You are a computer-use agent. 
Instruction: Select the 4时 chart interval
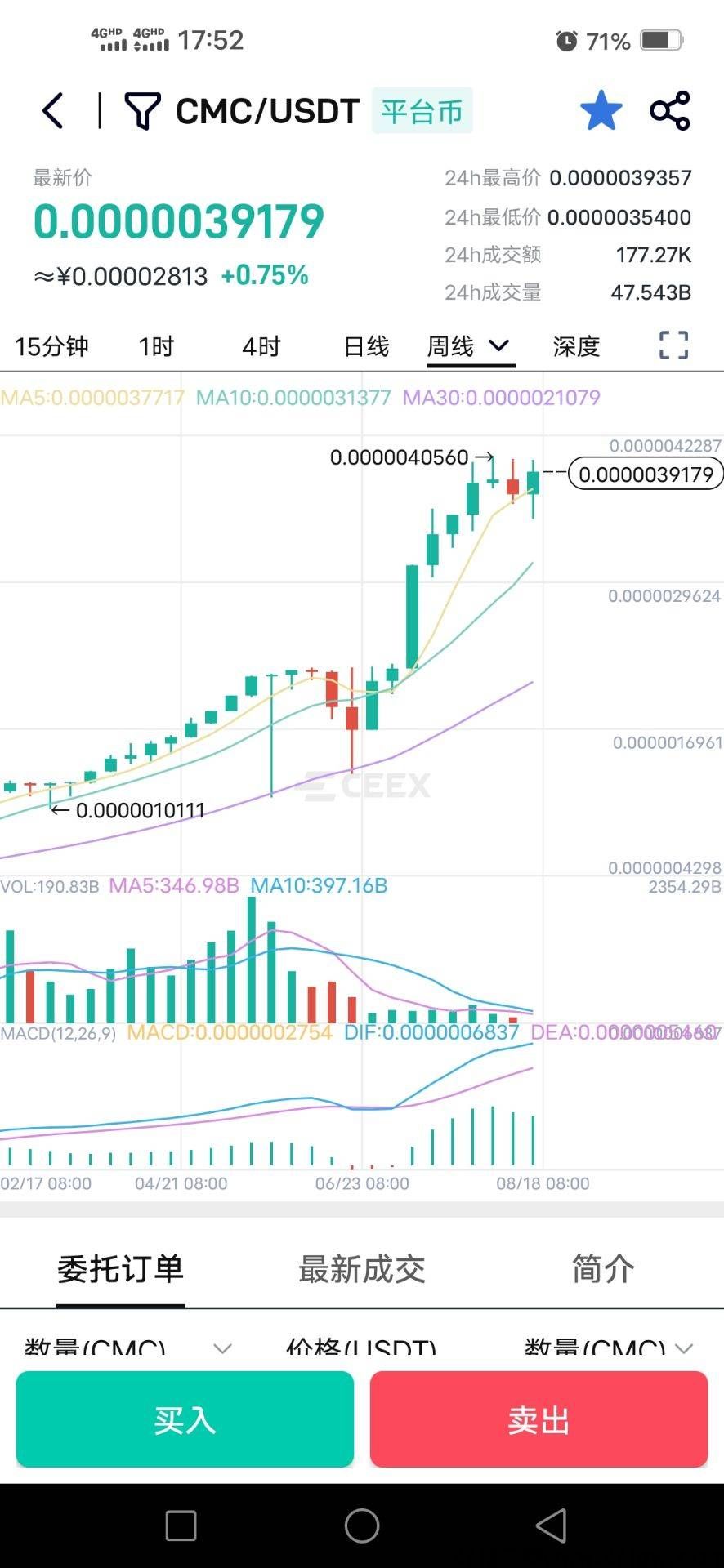tap(261, 346)
